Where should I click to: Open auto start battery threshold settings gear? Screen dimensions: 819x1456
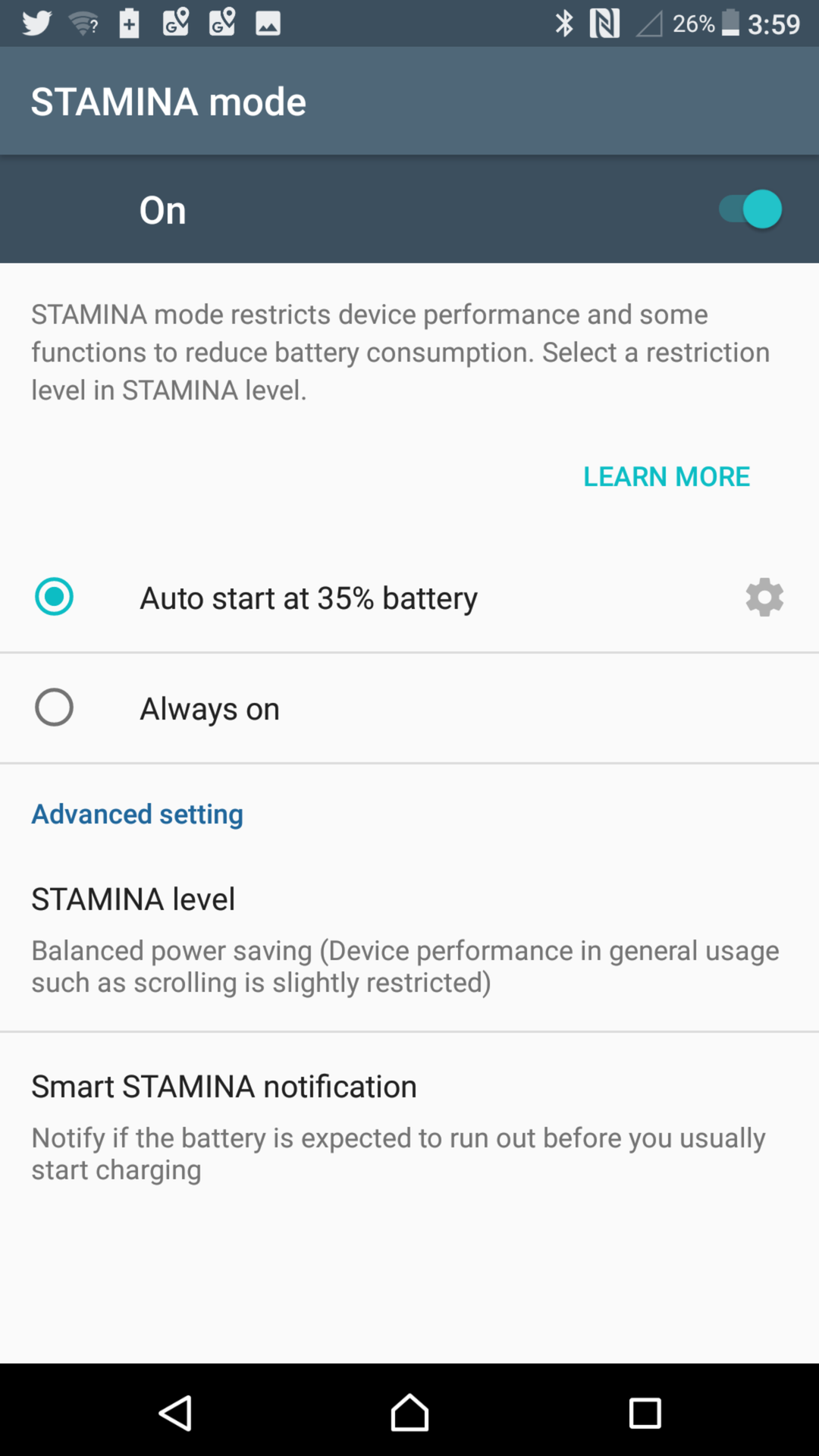(764, 598)
